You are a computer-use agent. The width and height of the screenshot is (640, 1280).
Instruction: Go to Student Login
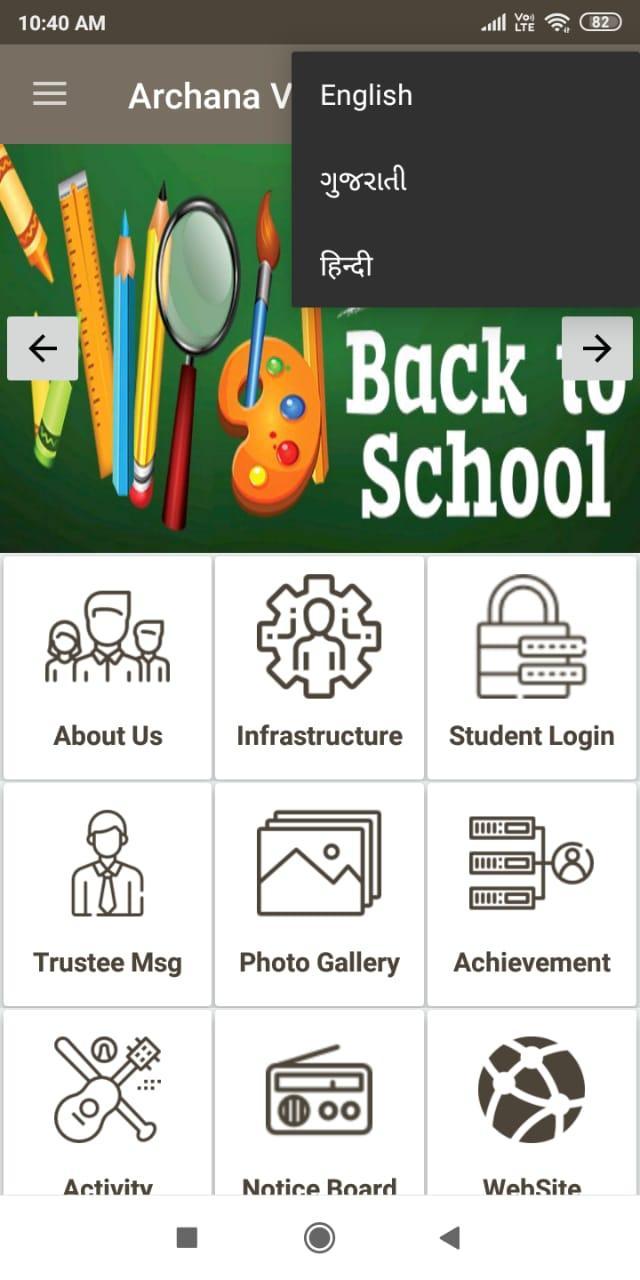531,668
